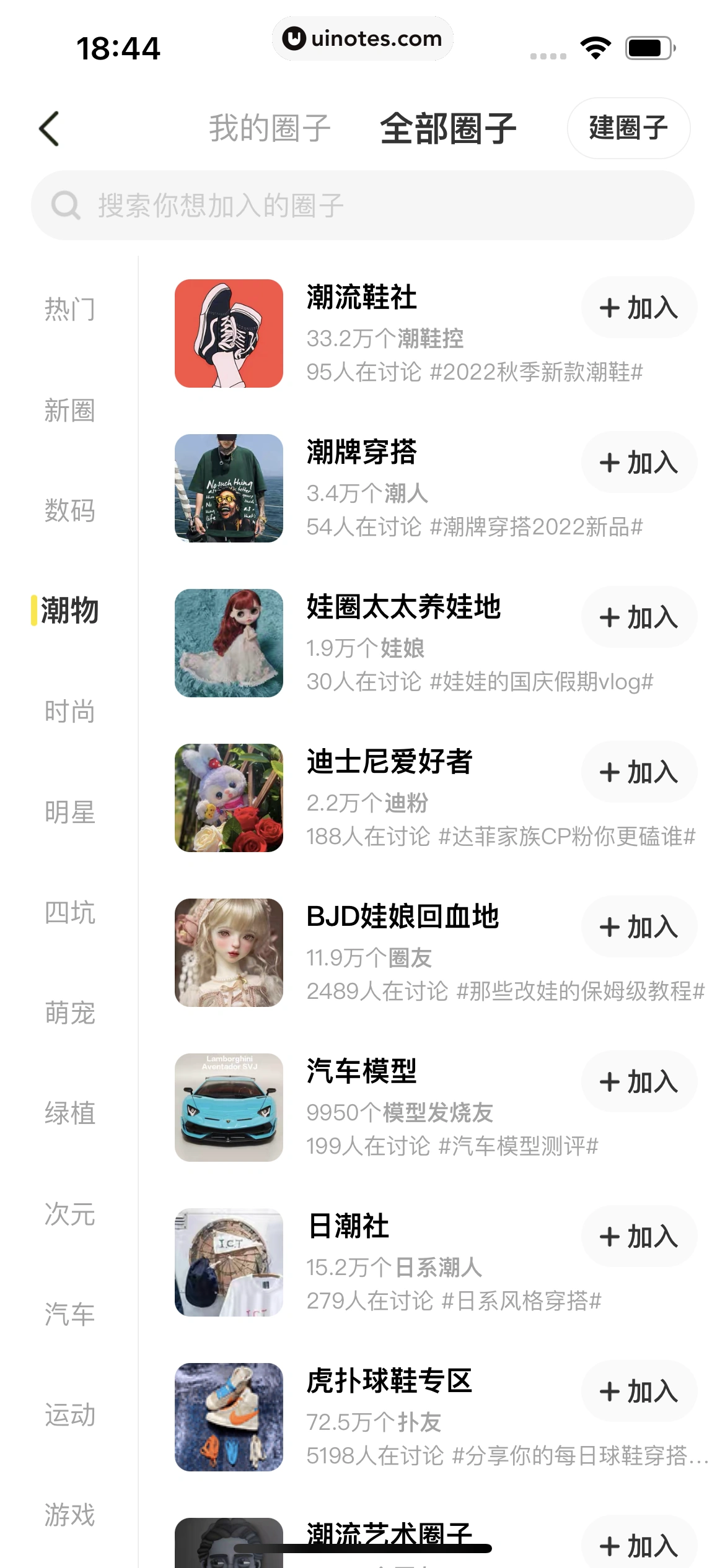Join the 汽车模型 circle
The width and height of the screenshot is (725, 1568).
click(639, 1082)
